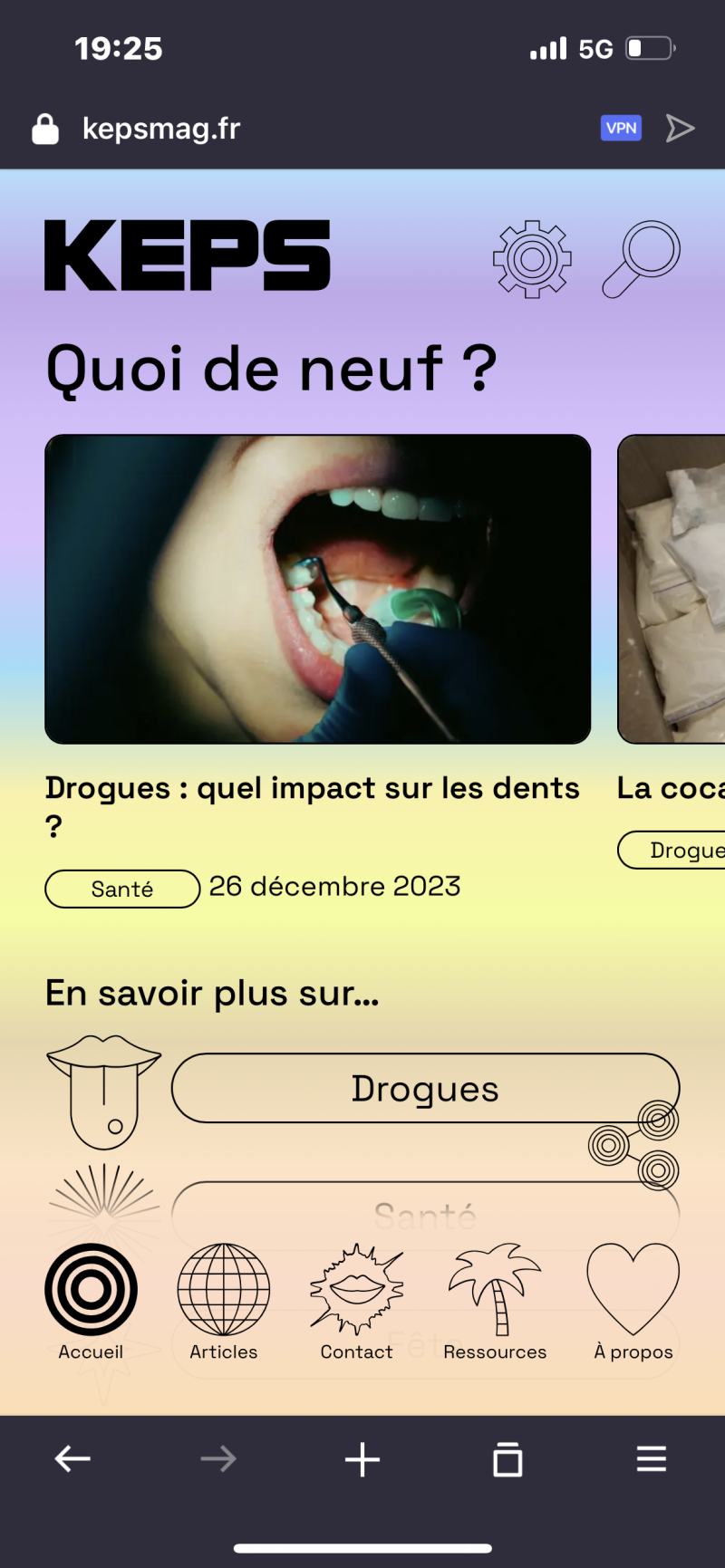Image resolution: width=725 pixels, height=1568 pixels.
Task: Open the KEPS logo home link
Action: click(x=188, y=255)
